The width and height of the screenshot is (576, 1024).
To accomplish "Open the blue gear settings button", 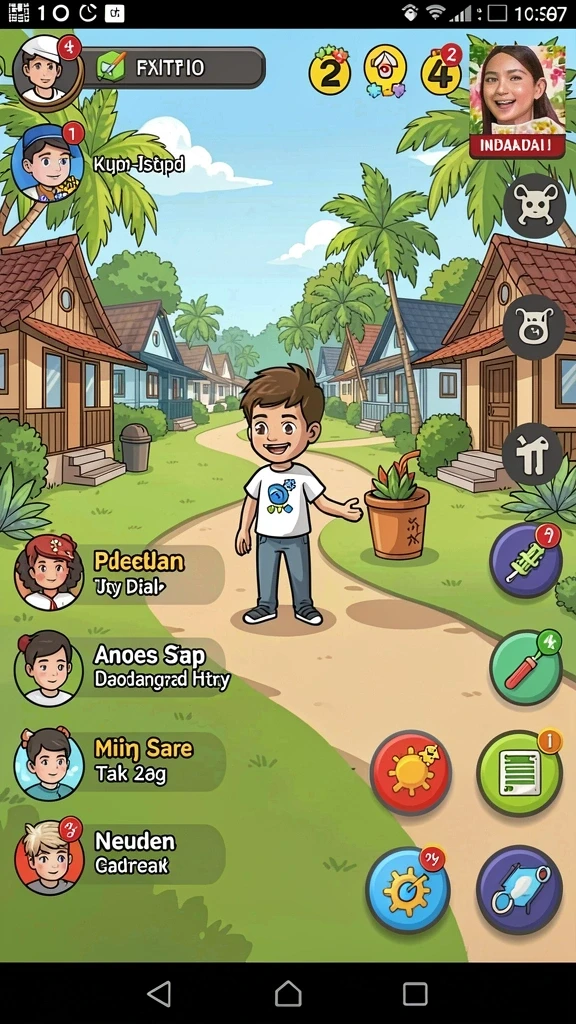I will [408, 889].
